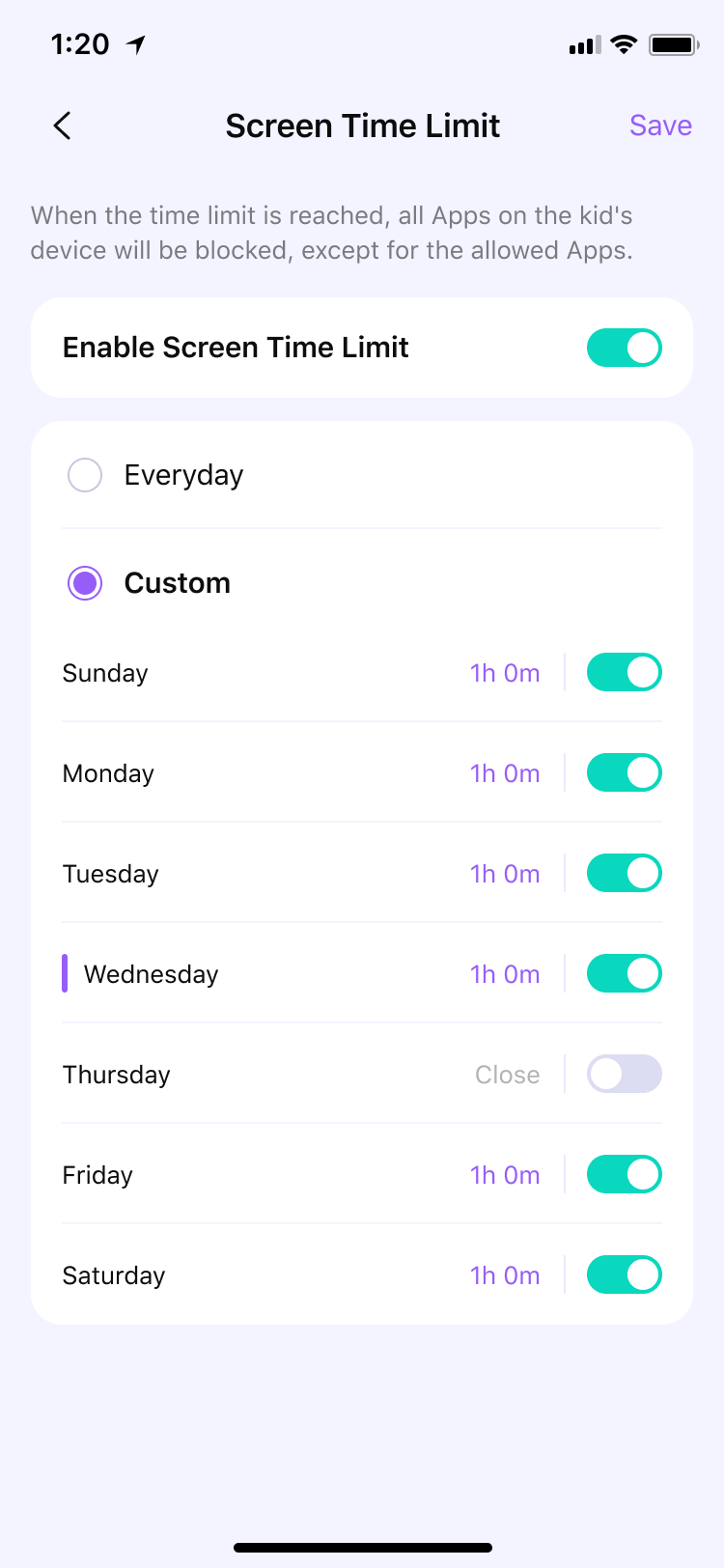Edit Sunday's 1h 0m time limit
724x1568 pixels.
(x=505, y=673)
